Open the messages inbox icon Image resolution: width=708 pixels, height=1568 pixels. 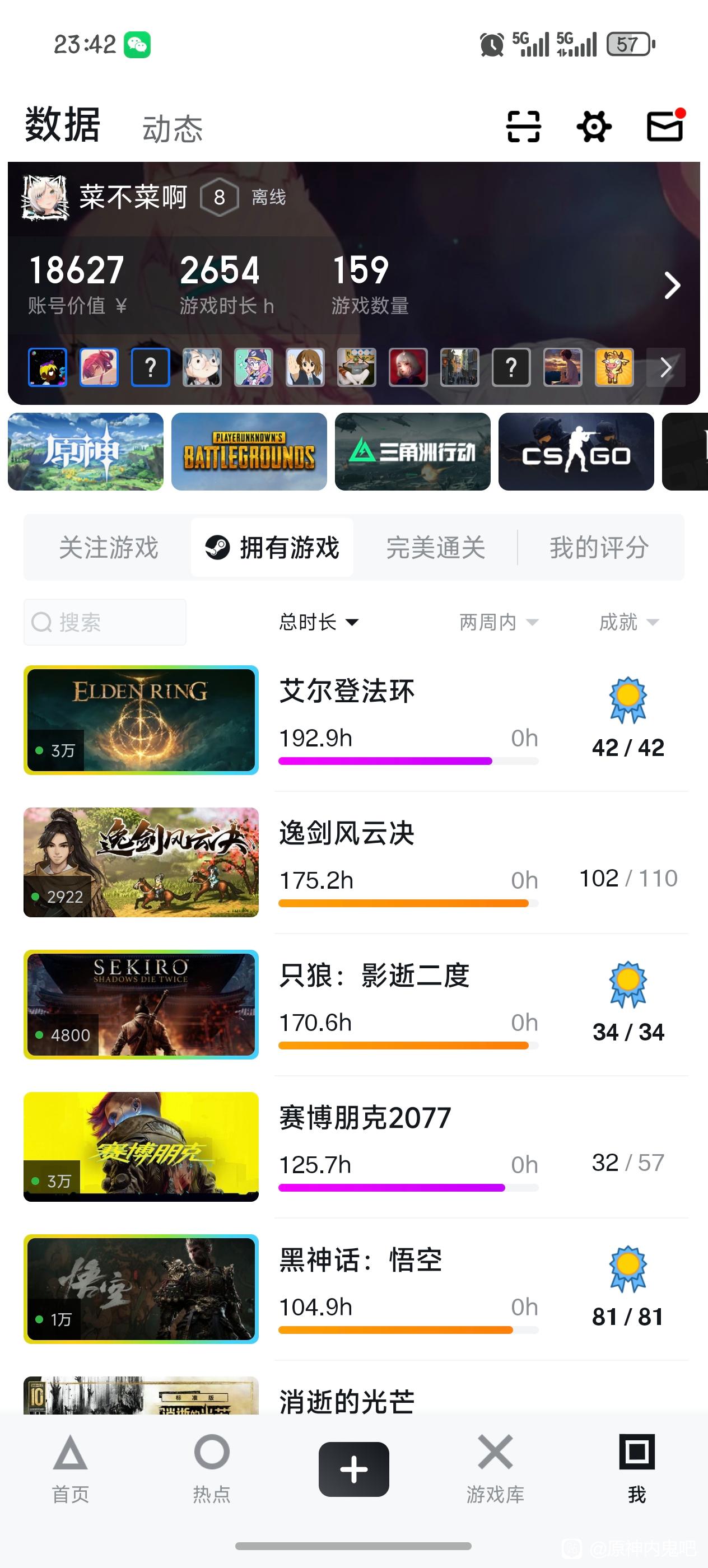coord(665,126)
